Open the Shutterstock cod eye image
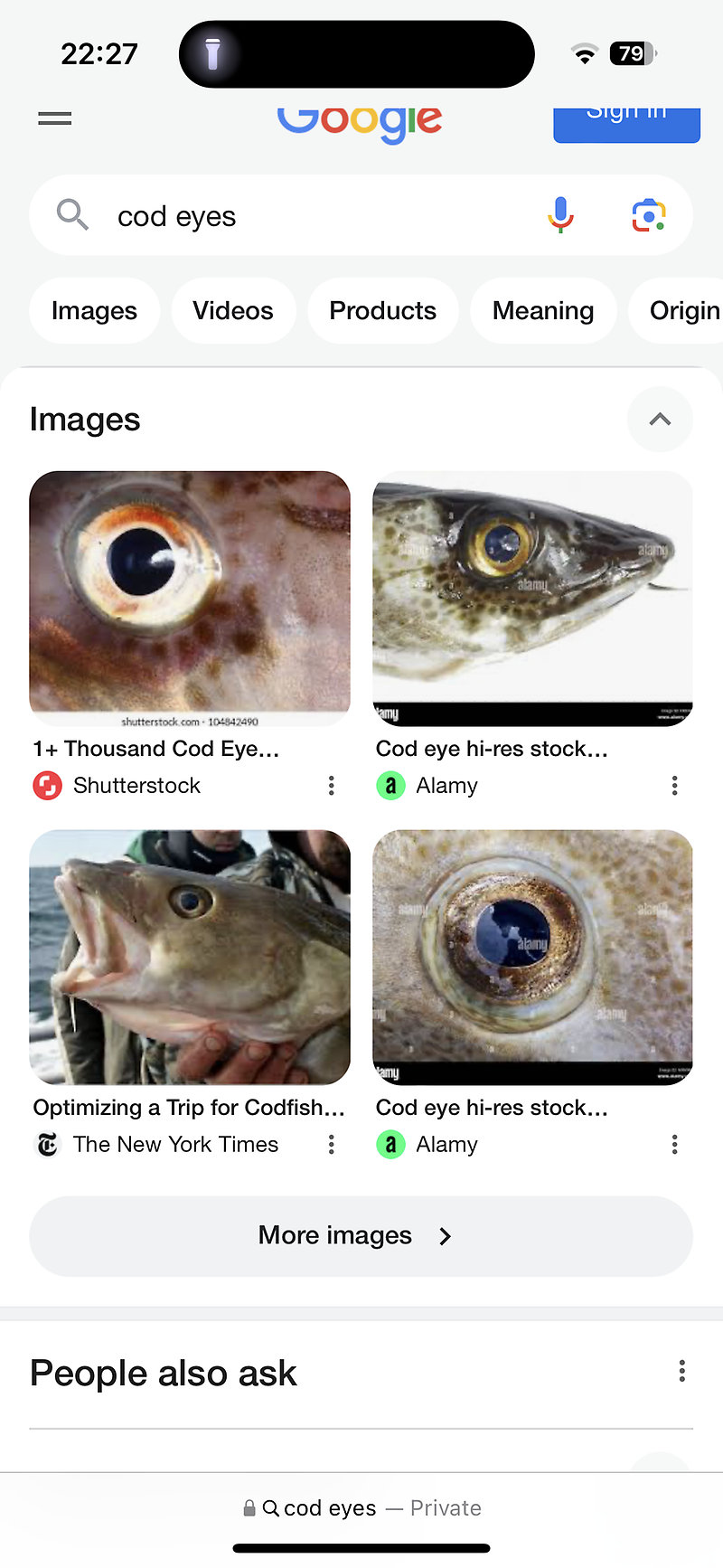Image resolution: width=723 pixels, height=1568 pixels. click(x=190, y=598)
